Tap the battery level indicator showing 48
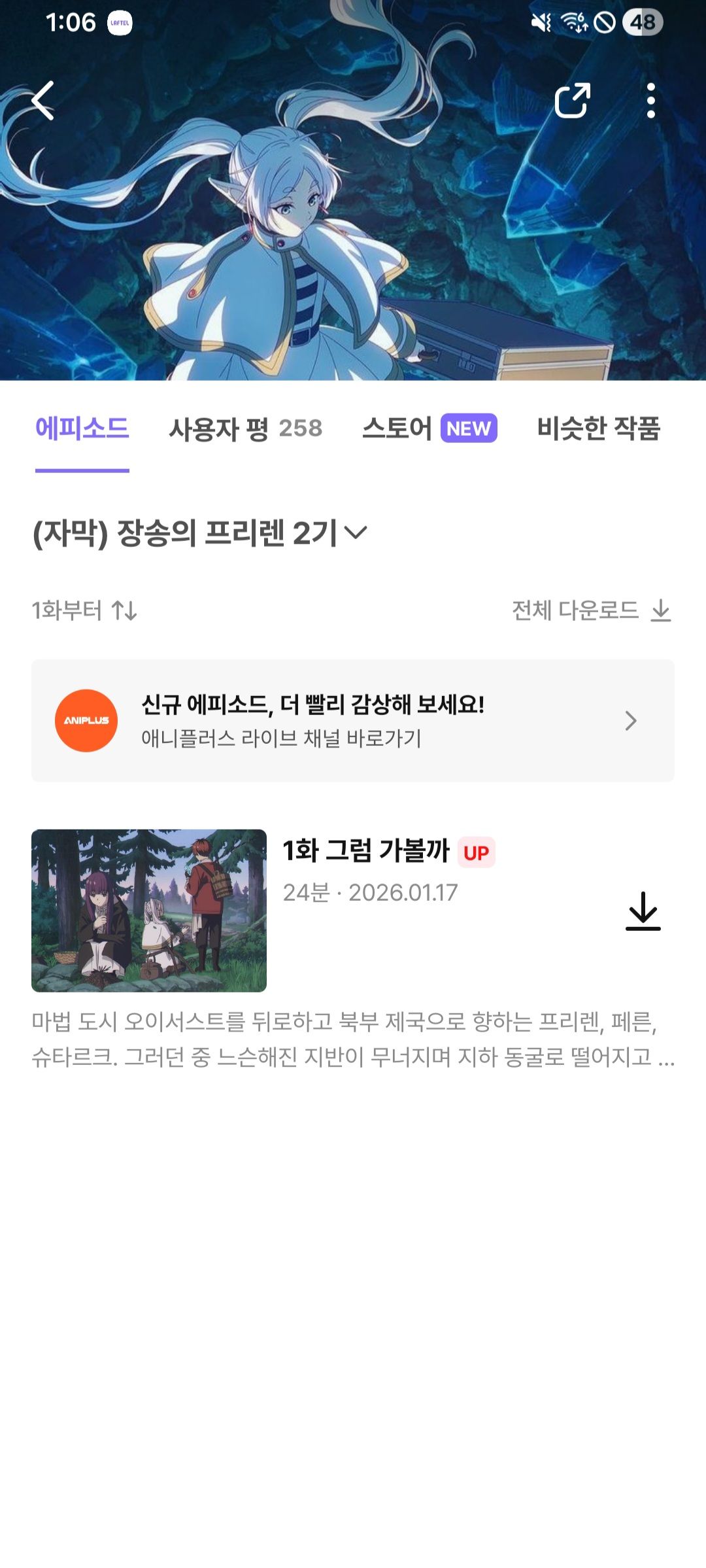The width and height of the screenshot is (706, 1568). coord(644,20)
